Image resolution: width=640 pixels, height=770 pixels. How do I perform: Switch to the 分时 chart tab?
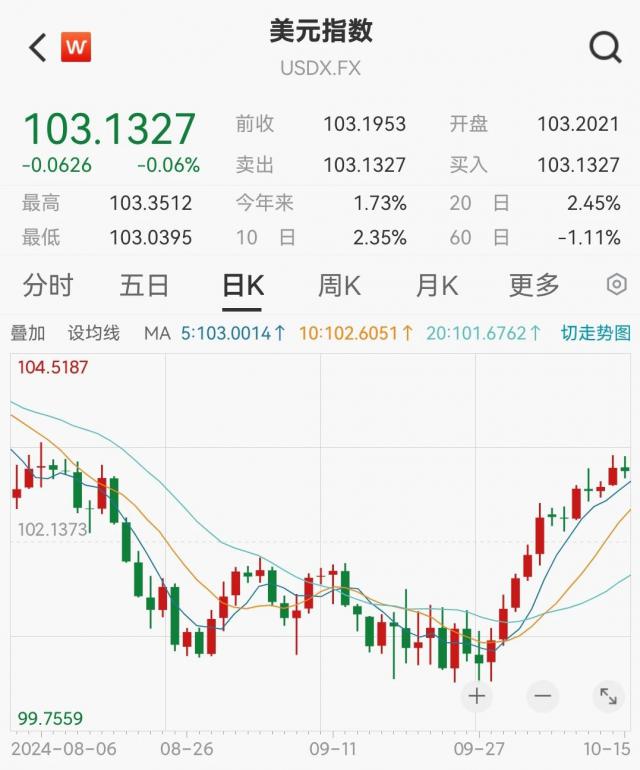pos(48,285)
